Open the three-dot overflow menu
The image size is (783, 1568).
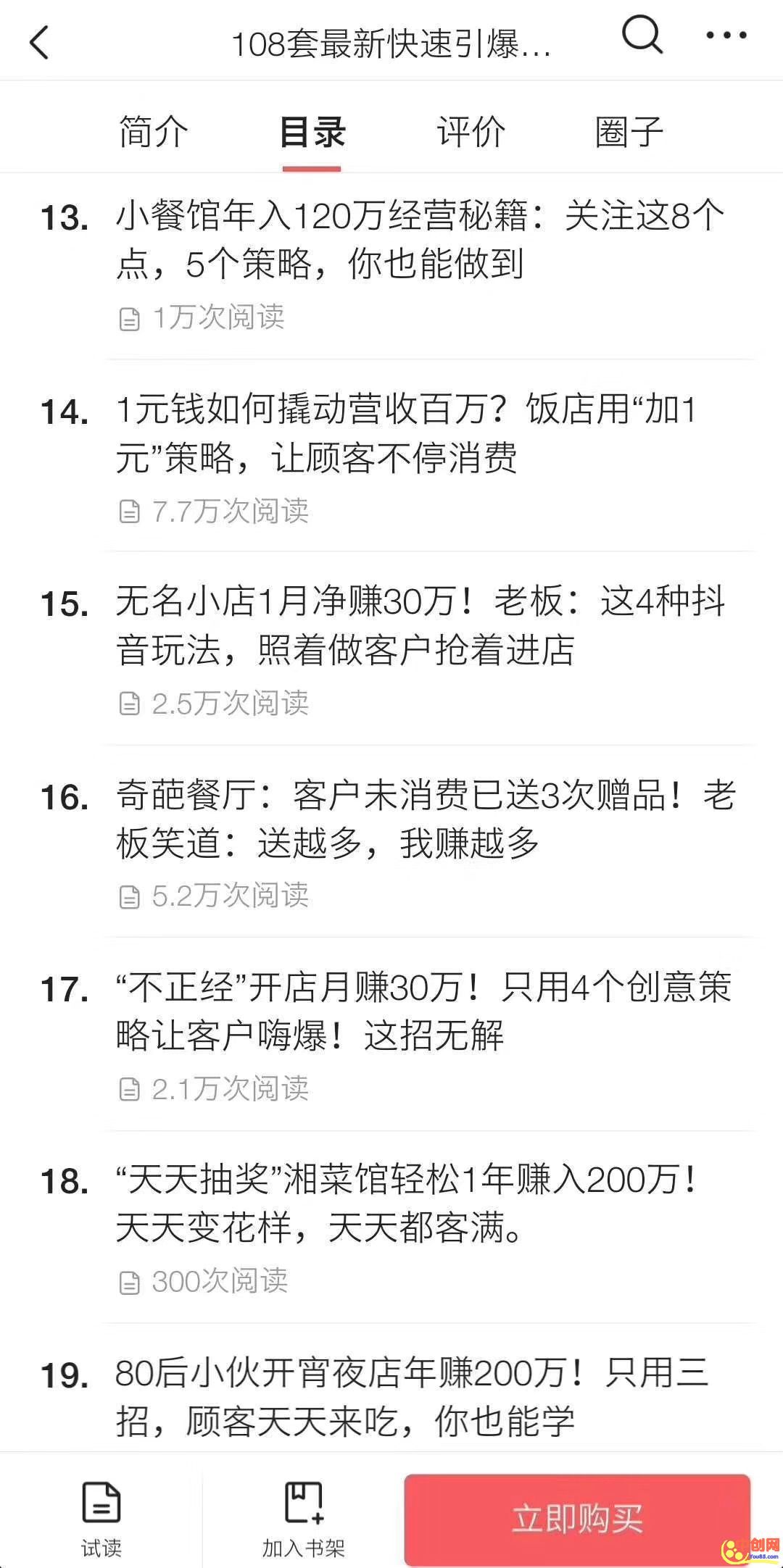(x=726, y=36)
